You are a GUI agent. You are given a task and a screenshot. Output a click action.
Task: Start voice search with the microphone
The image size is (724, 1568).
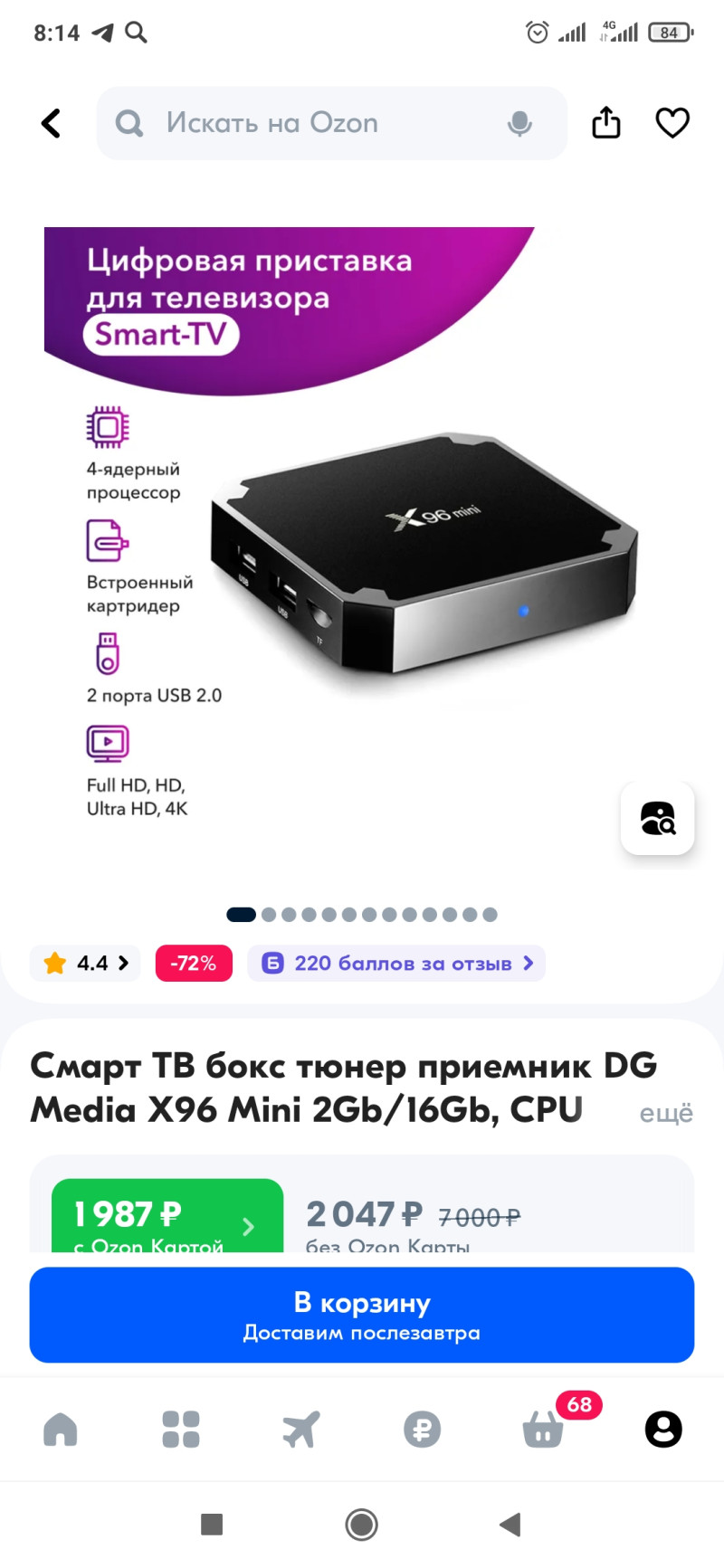(519, 123)
